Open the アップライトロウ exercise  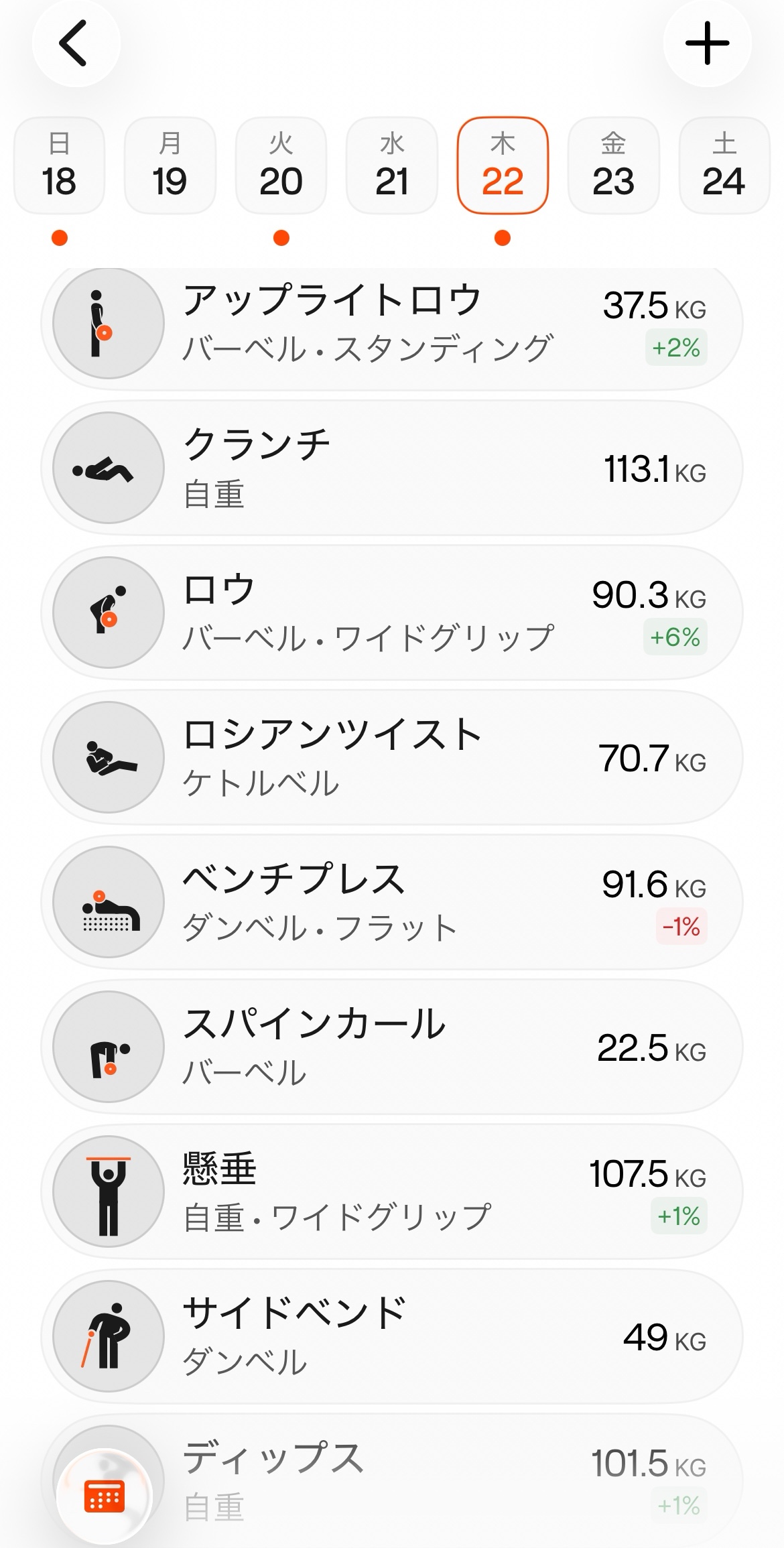point(392,325)
